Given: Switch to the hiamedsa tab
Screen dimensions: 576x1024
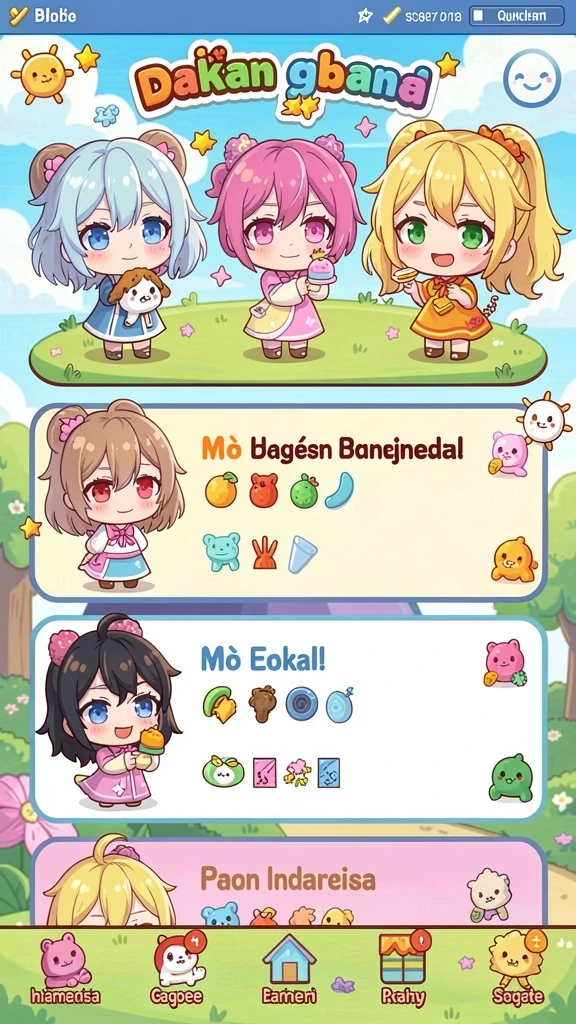Looking at the screenshot, I should click(65, 972).
